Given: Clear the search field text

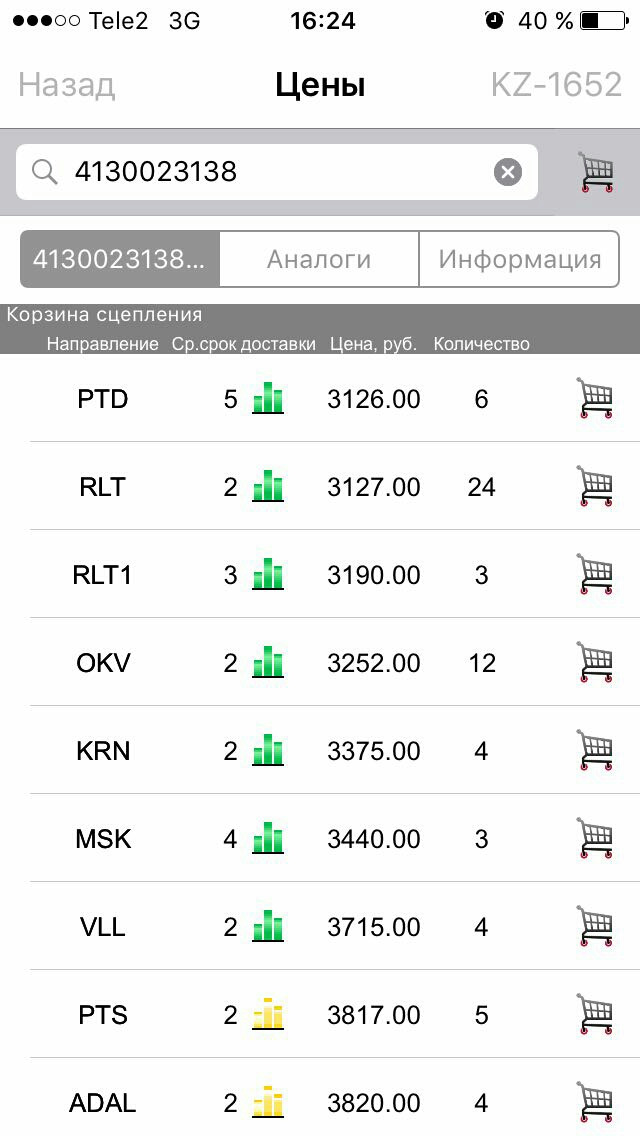Looking at the screenshot, I should click(x=508, y=172).
